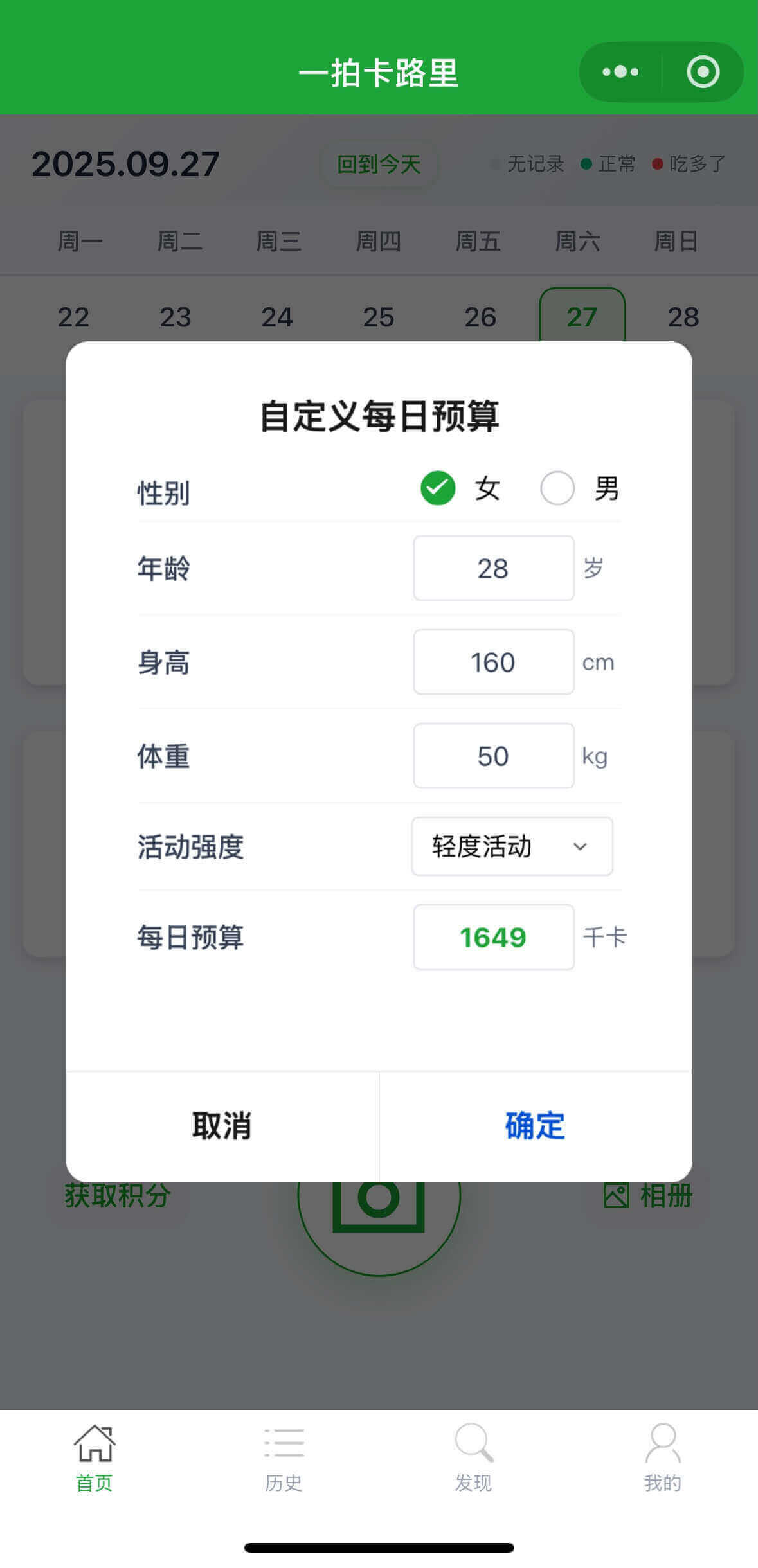
Task: Tap the 回到今天 button
Action: [x=379, y=165]
